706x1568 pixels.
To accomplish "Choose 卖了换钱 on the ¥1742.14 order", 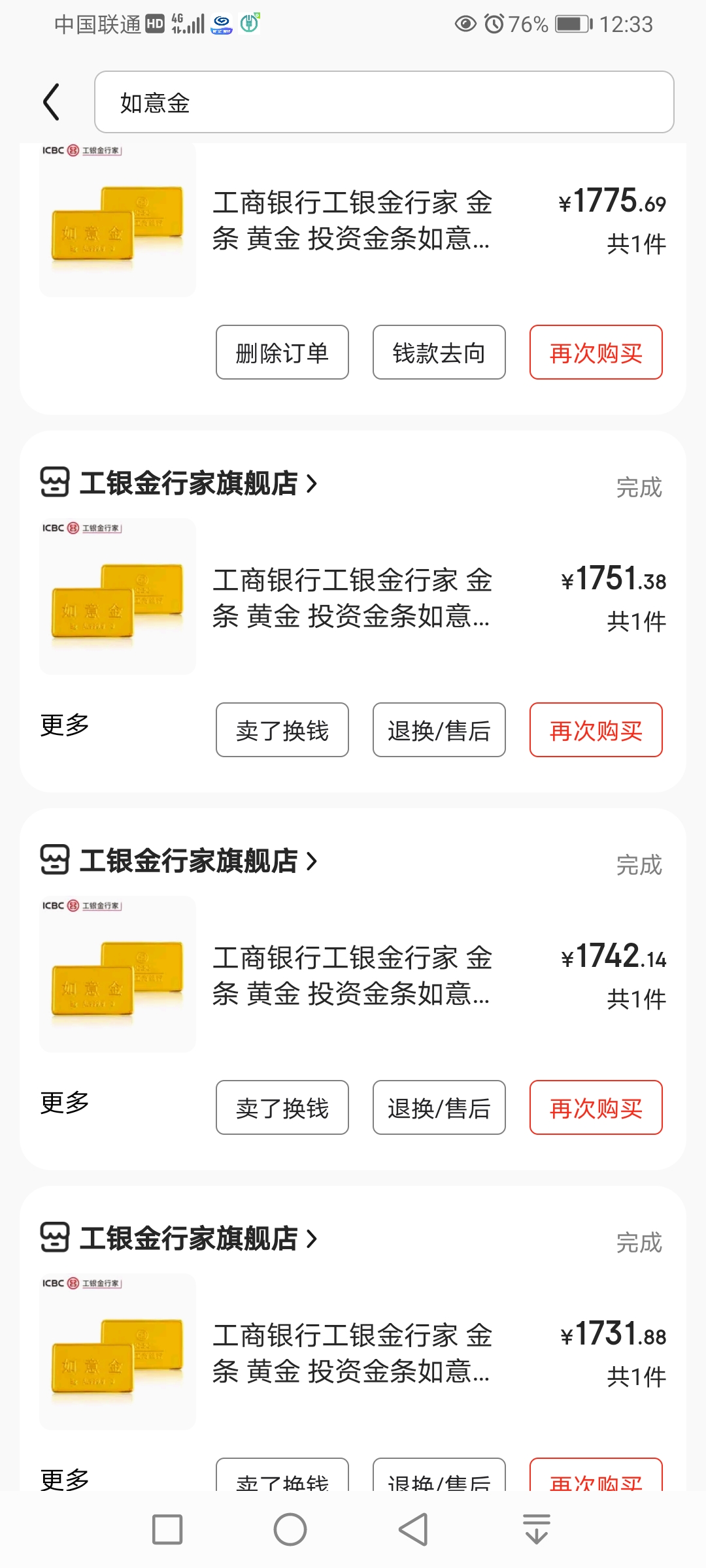I will coord(282,1108).
